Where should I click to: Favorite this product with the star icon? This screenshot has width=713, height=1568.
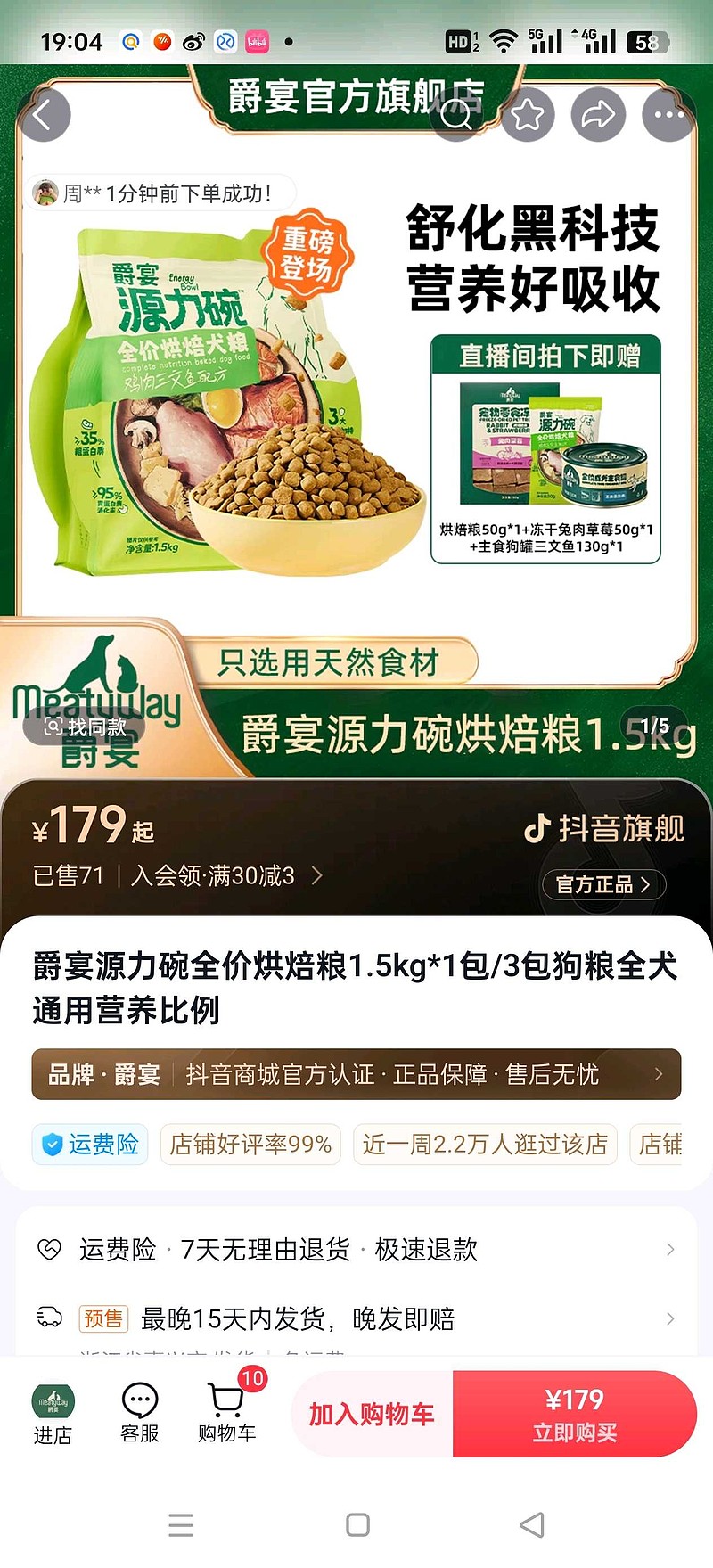528,115
